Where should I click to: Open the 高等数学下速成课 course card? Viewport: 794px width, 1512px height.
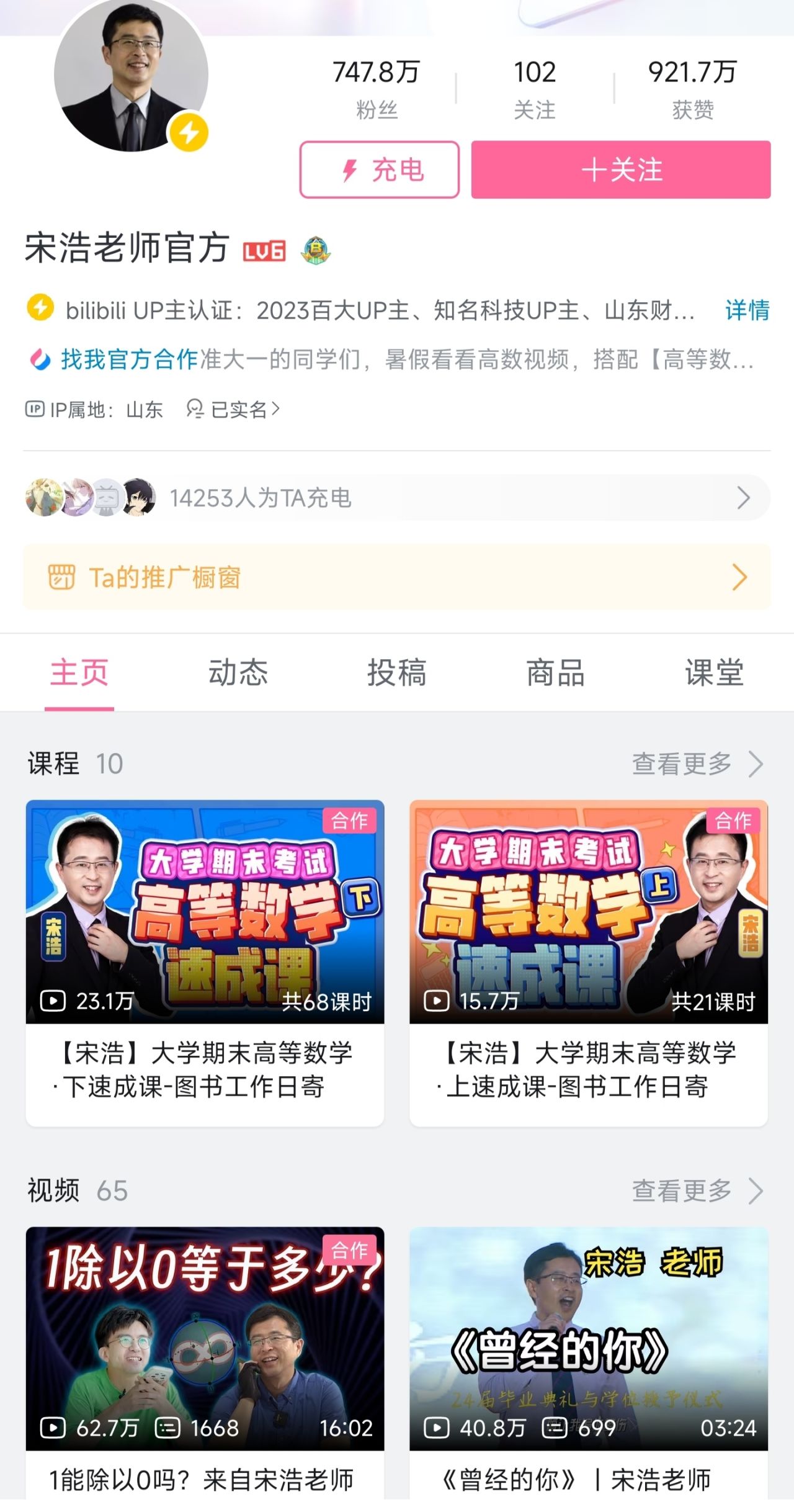click(x=205, y=962)
